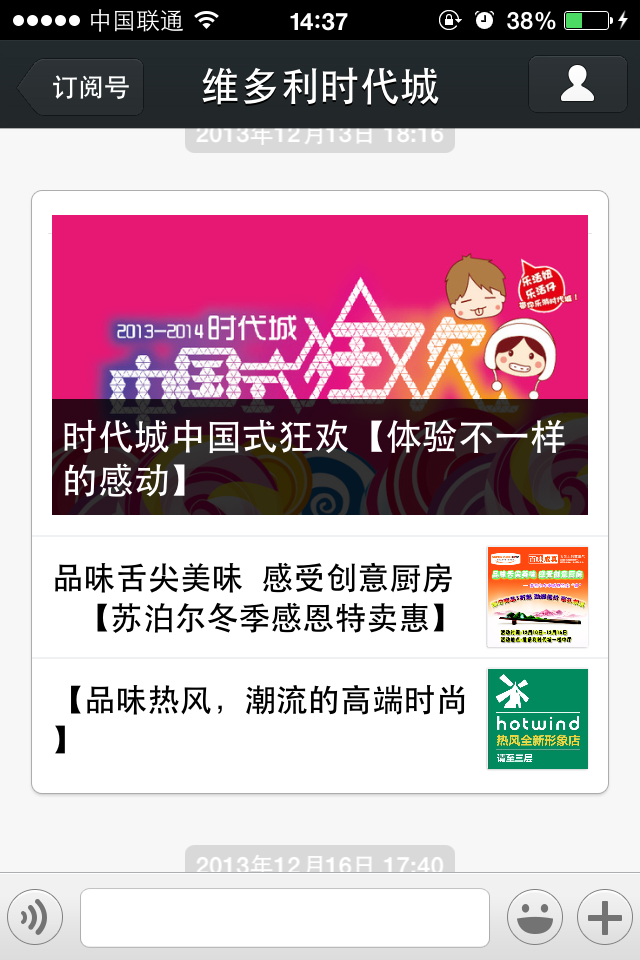Open the plus attachment menu
This screenshot has height=960, width=640.
[x=604, y=916]
